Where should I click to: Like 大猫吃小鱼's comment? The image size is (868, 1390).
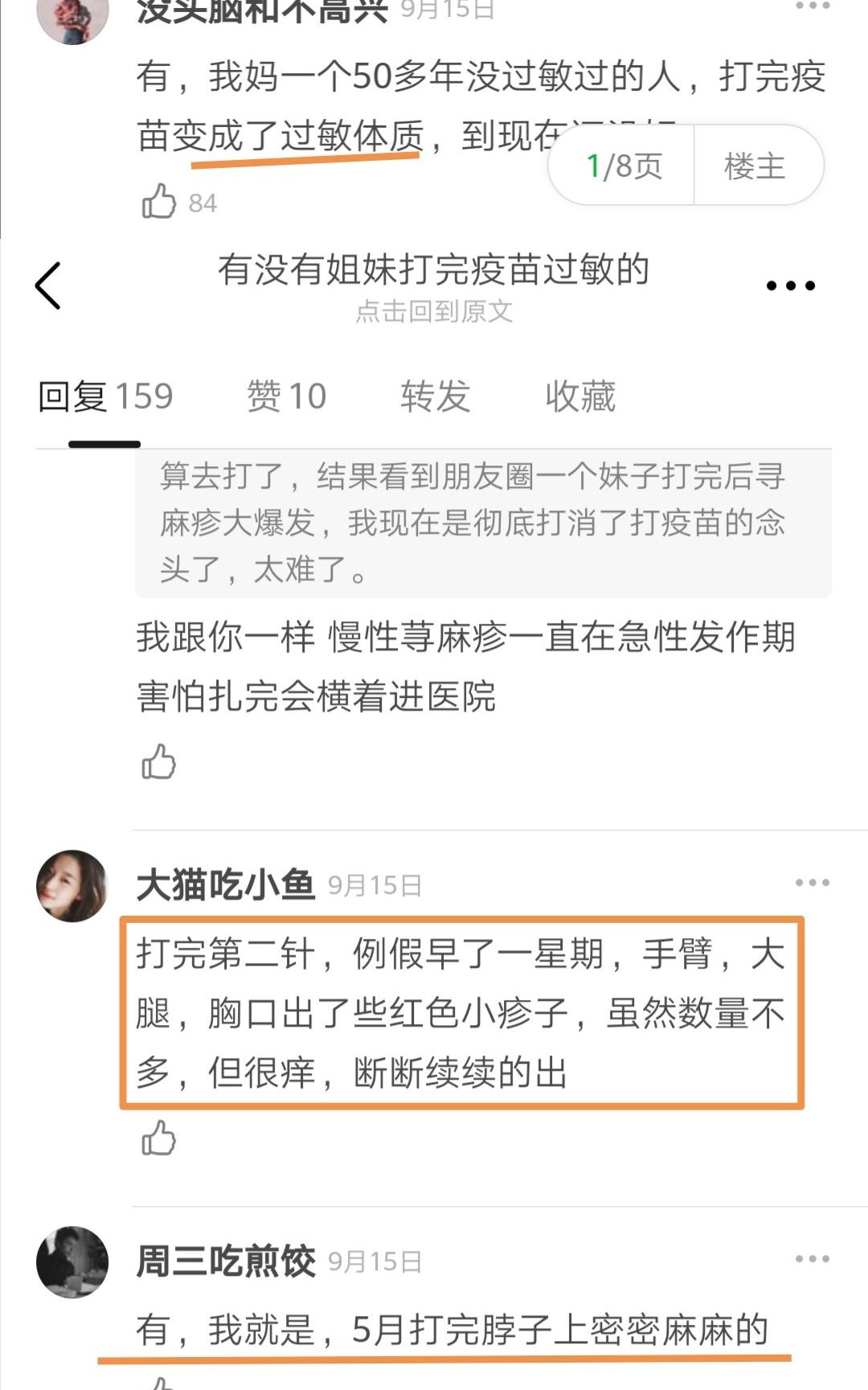coord(159,1138)
